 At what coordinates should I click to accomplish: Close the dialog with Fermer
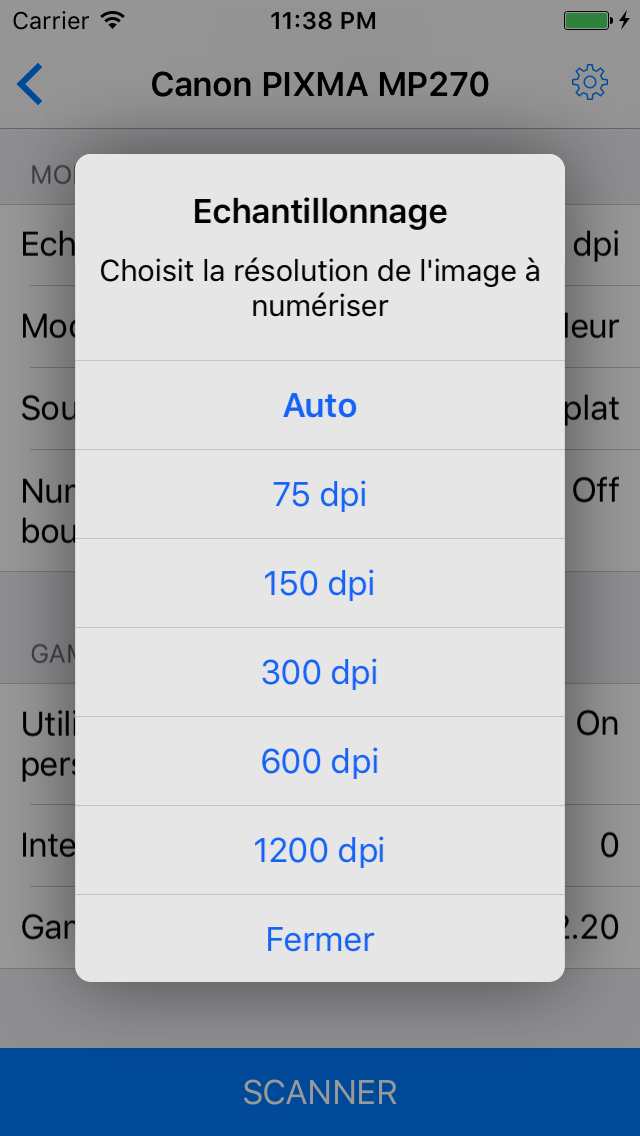click(320, 939)
